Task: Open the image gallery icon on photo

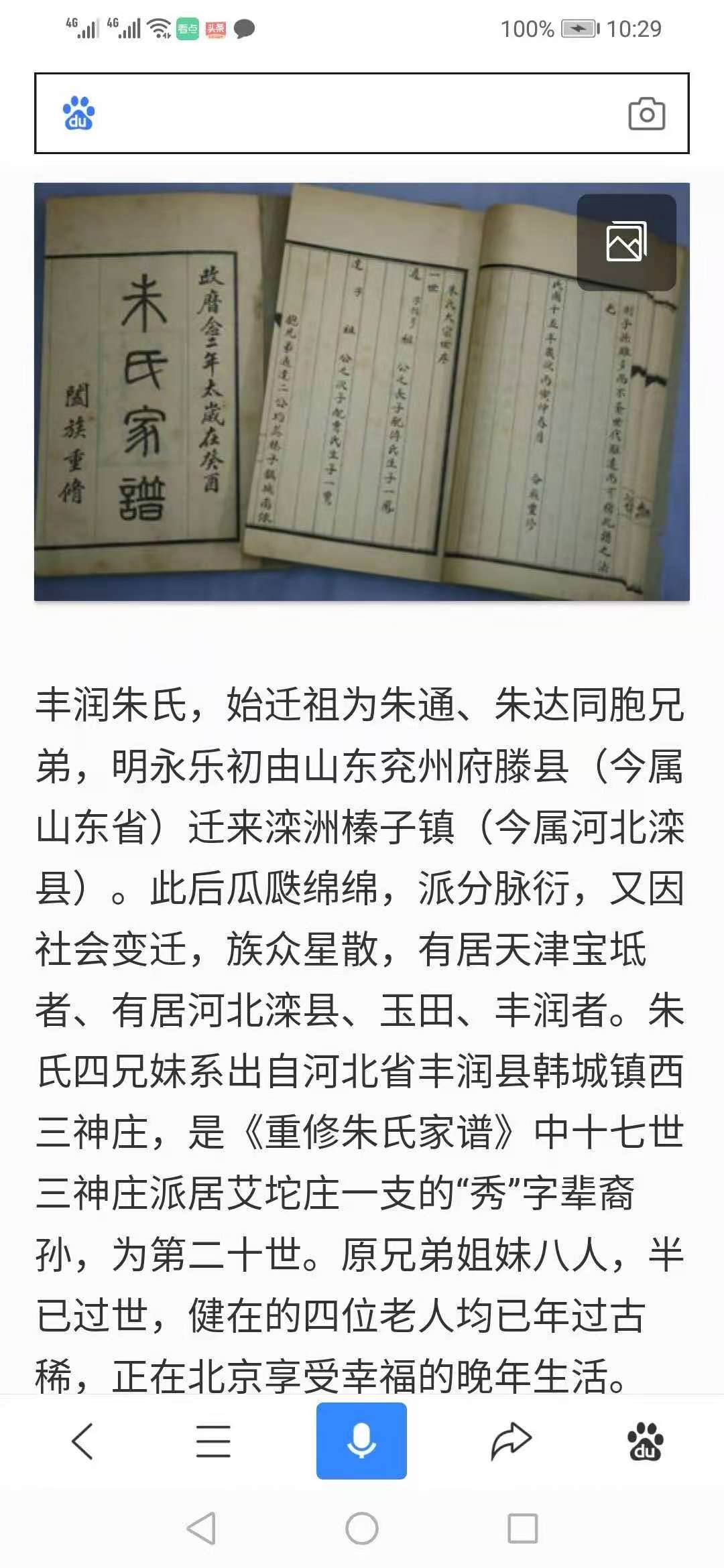Action: (626, 242)
